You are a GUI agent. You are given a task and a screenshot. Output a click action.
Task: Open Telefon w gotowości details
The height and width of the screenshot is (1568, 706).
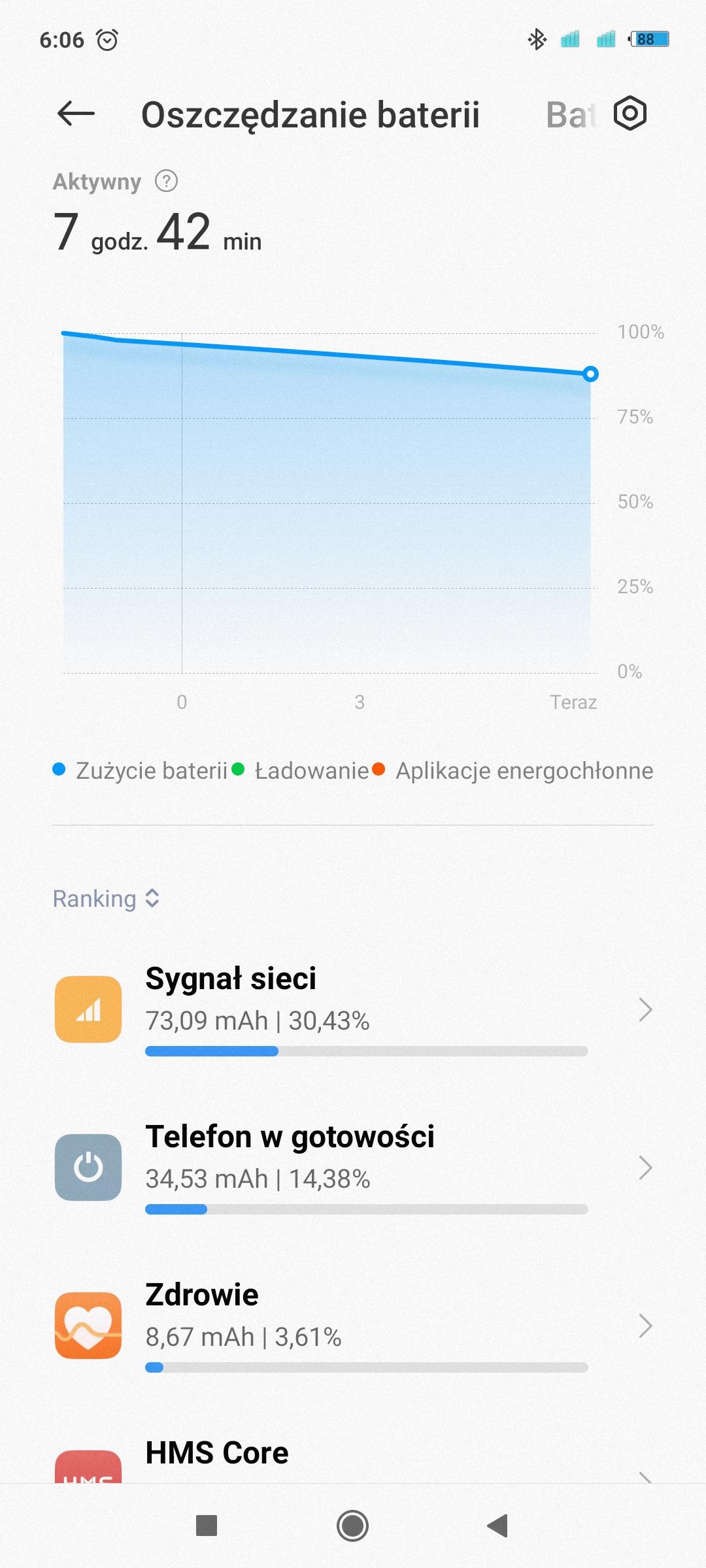point(353,1168)
